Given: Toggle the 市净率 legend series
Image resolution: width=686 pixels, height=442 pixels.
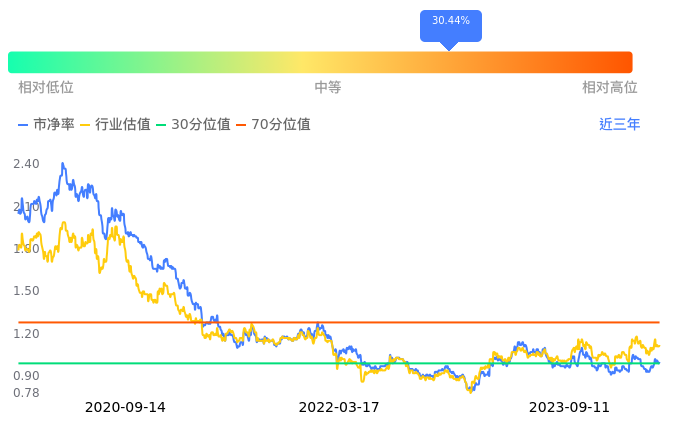Looking at the screenshot, I should pyautogui.click(x=46, y=124).
